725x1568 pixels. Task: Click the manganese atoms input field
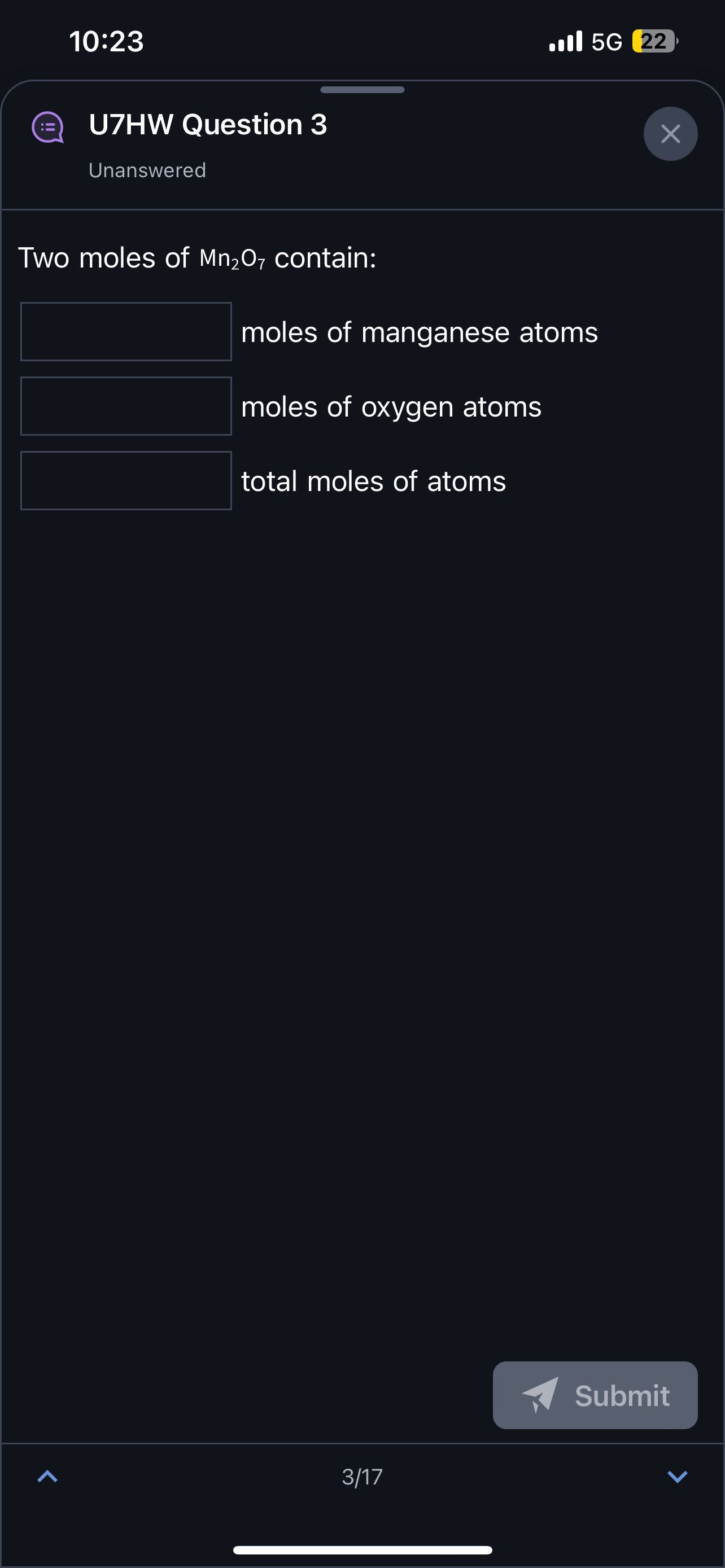tap(126, 332)
